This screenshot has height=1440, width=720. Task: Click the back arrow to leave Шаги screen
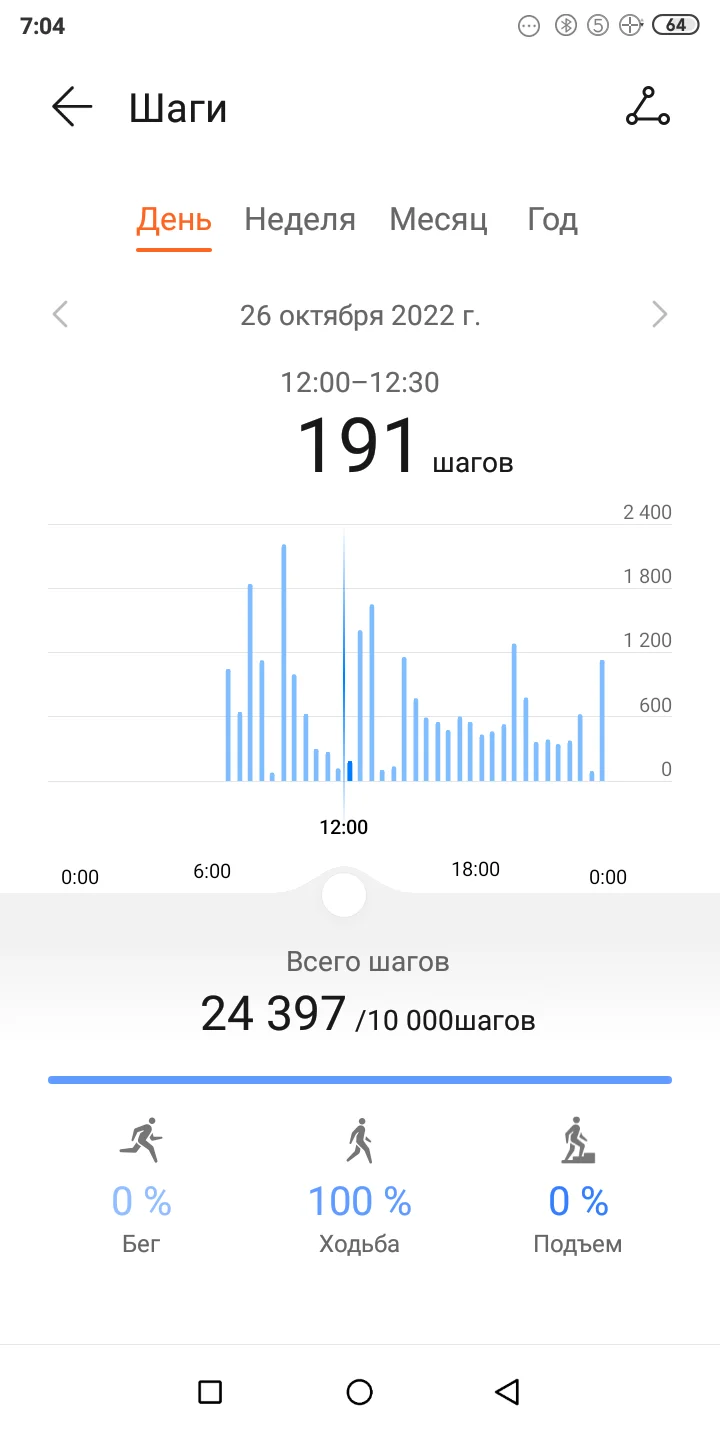(69, 107)
